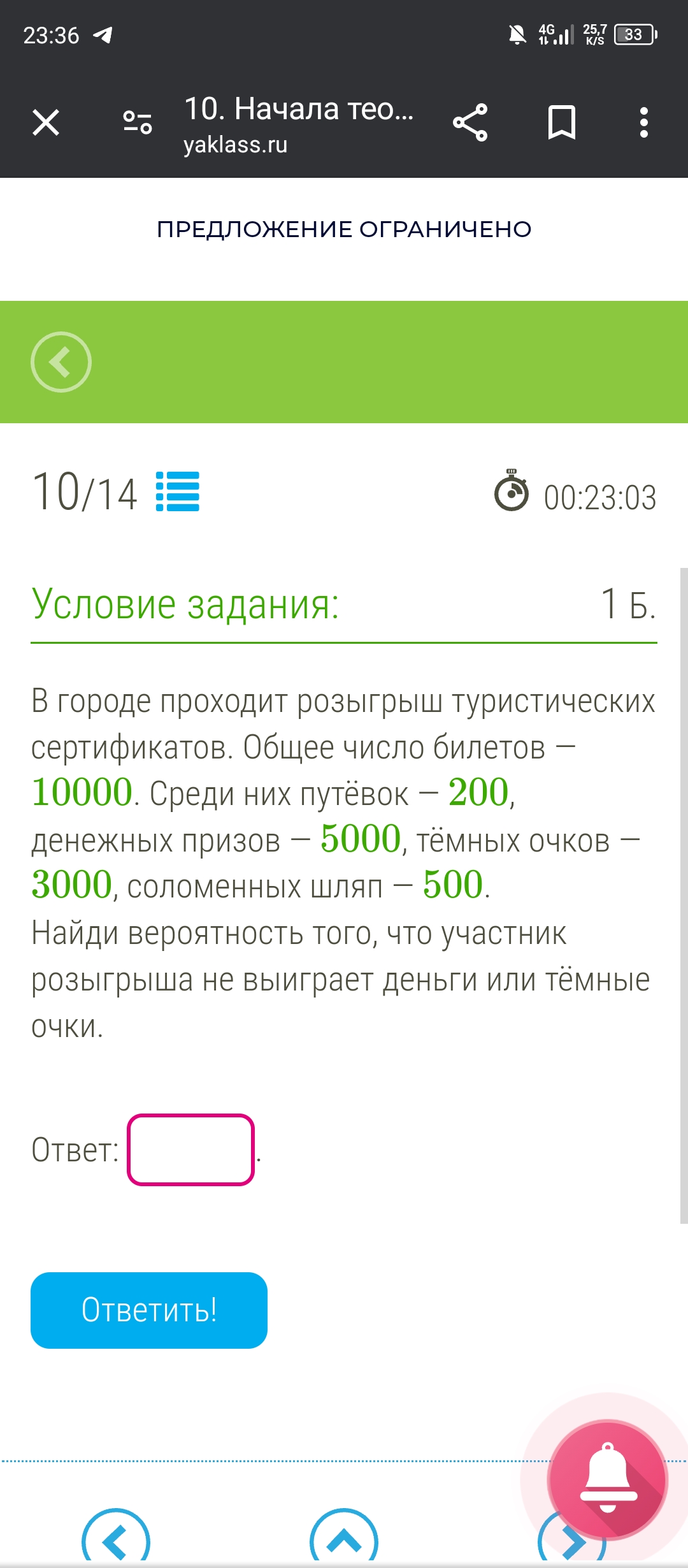Go to previous task with bottom left arrow
The image size is (688, 1568).
point(116,1539)
